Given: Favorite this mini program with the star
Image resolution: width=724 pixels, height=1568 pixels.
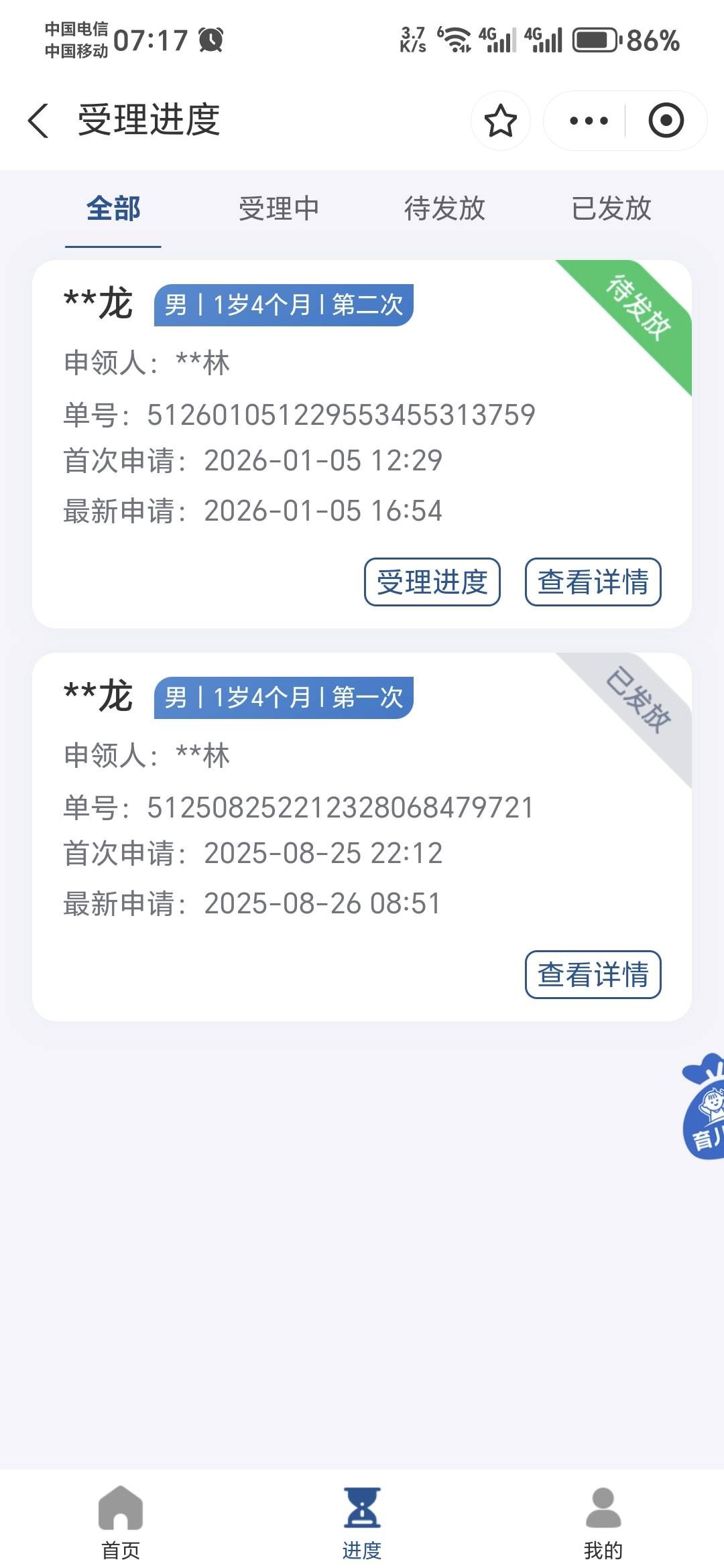Looking at the screenshot, I should point(500,121).
